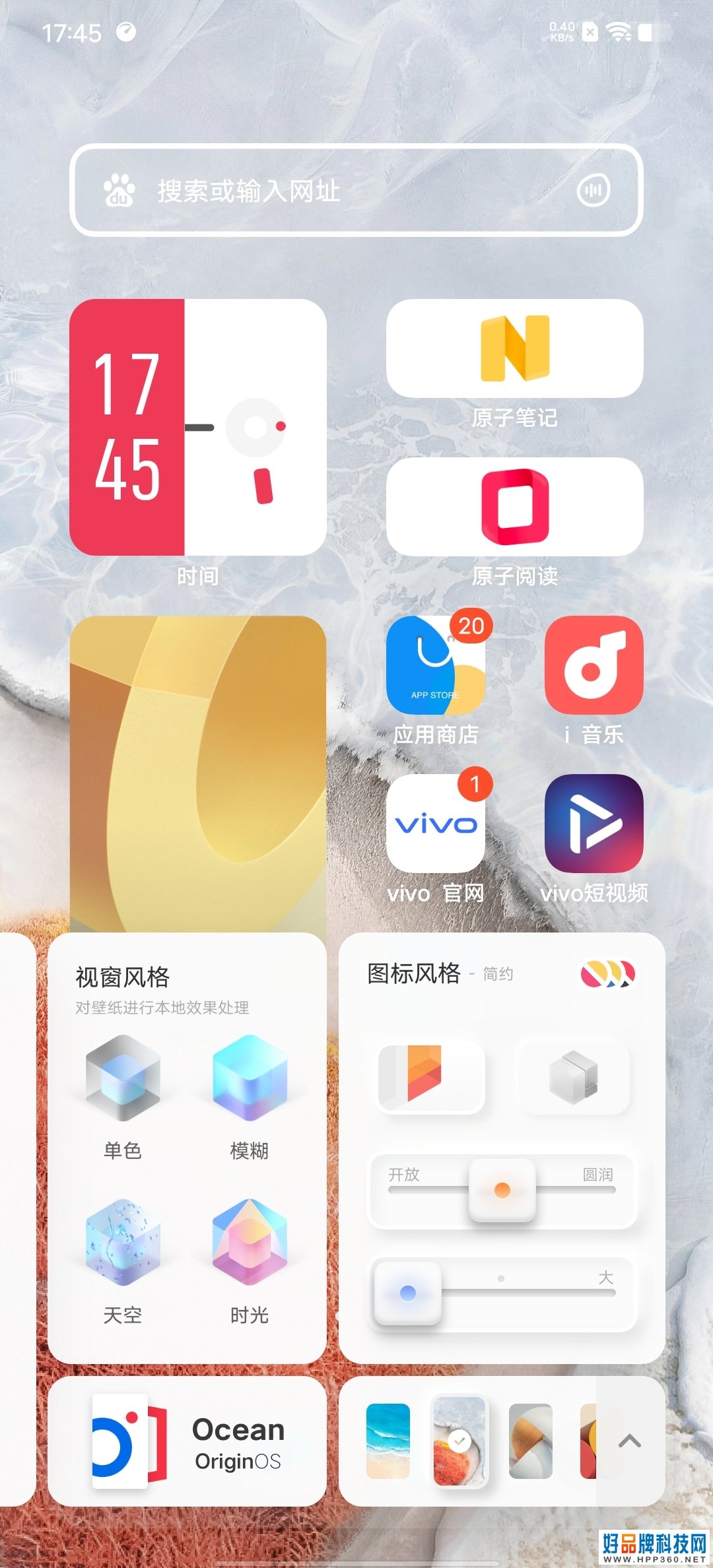Expand wallpaper list with the up chevron
This screenshot has height=1568, width=713.
tap(630, 1441)
